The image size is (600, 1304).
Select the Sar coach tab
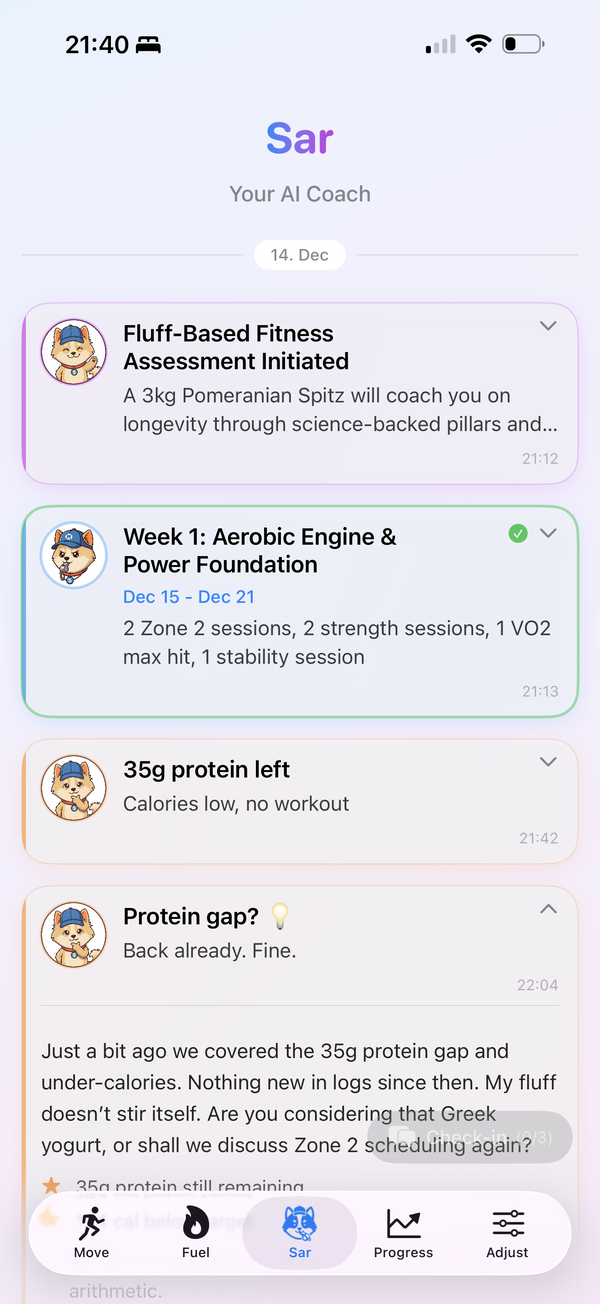point(300,1232)
